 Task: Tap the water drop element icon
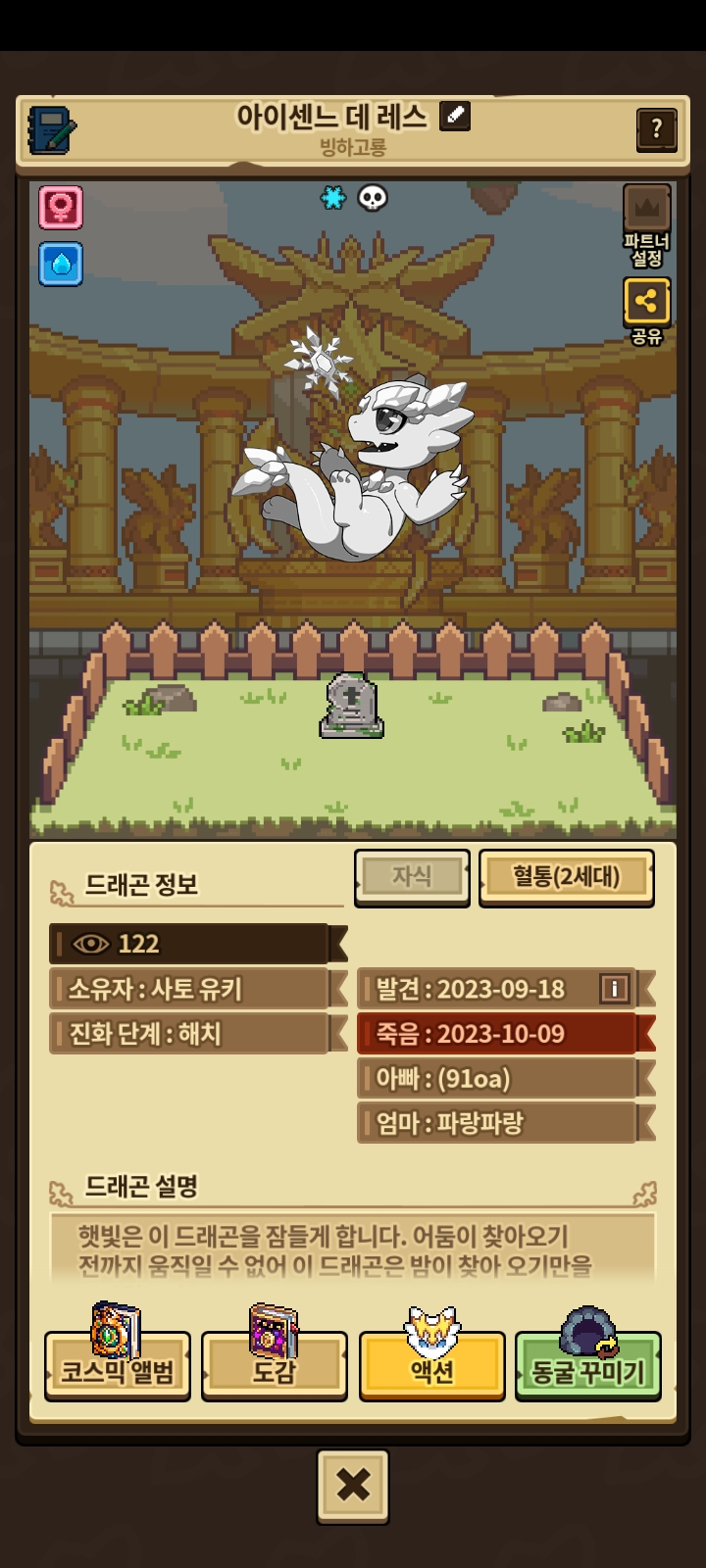(61, 264)
